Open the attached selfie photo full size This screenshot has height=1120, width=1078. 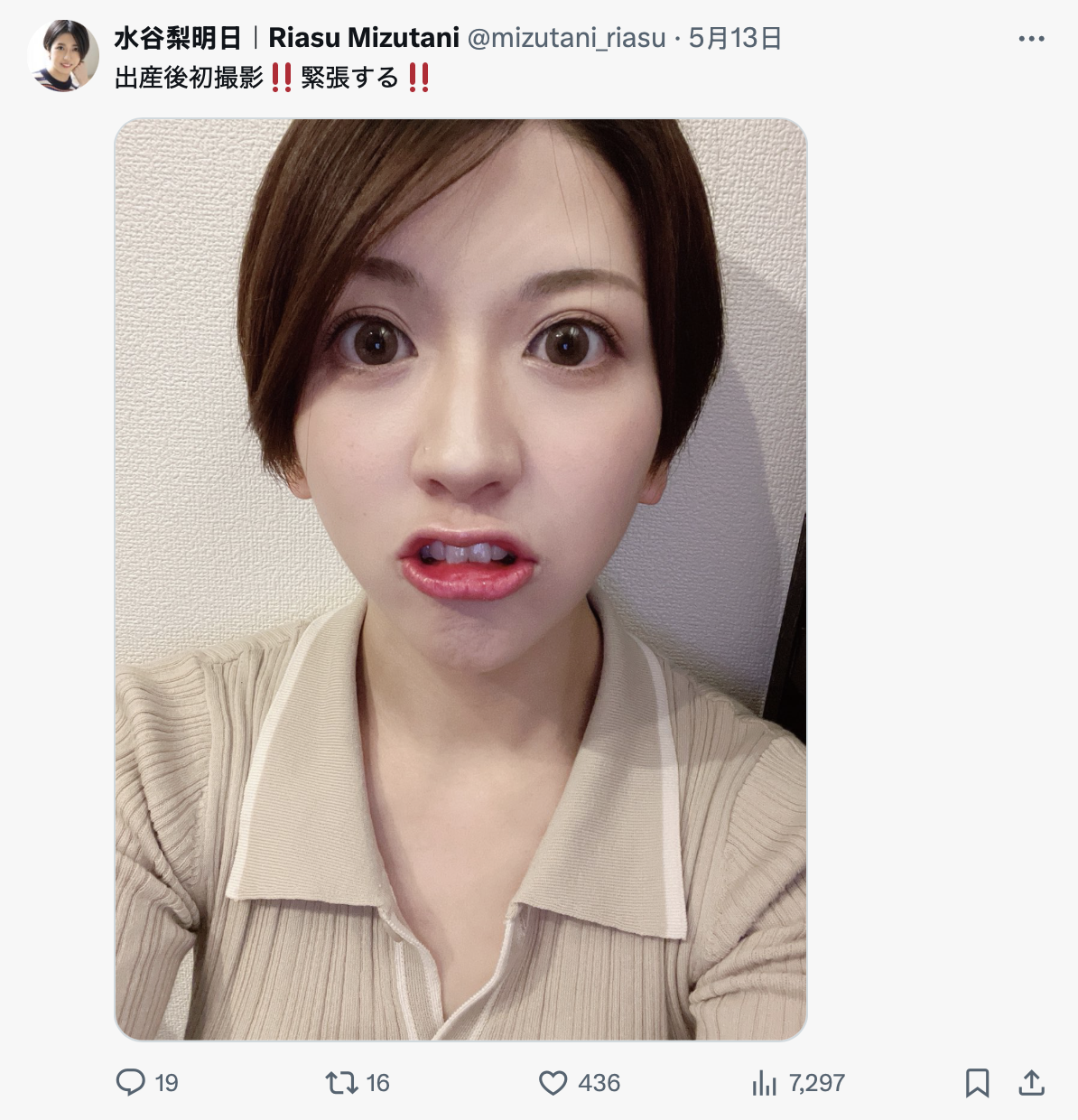460,578
